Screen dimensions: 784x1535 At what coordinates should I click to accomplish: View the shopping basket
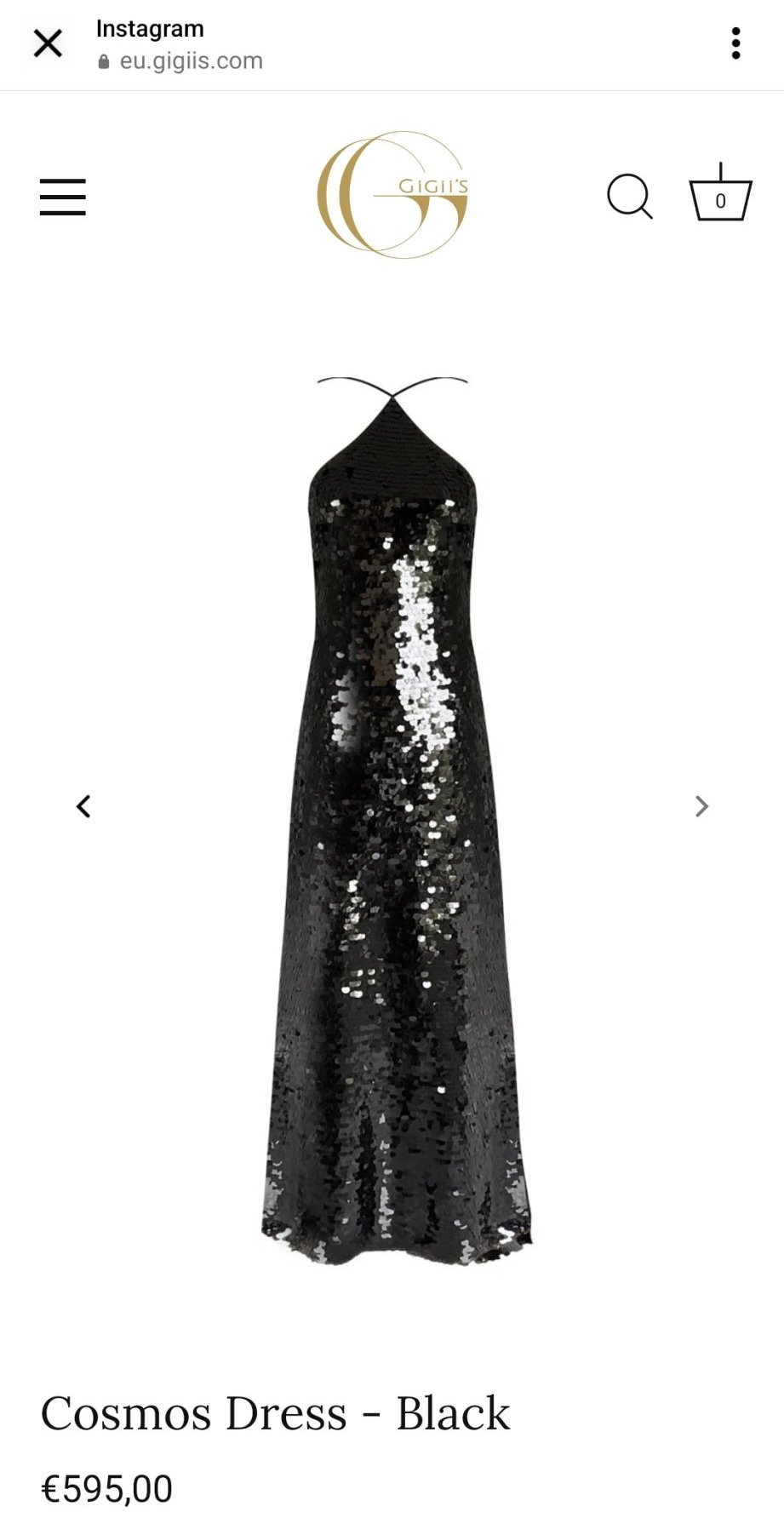720,194
